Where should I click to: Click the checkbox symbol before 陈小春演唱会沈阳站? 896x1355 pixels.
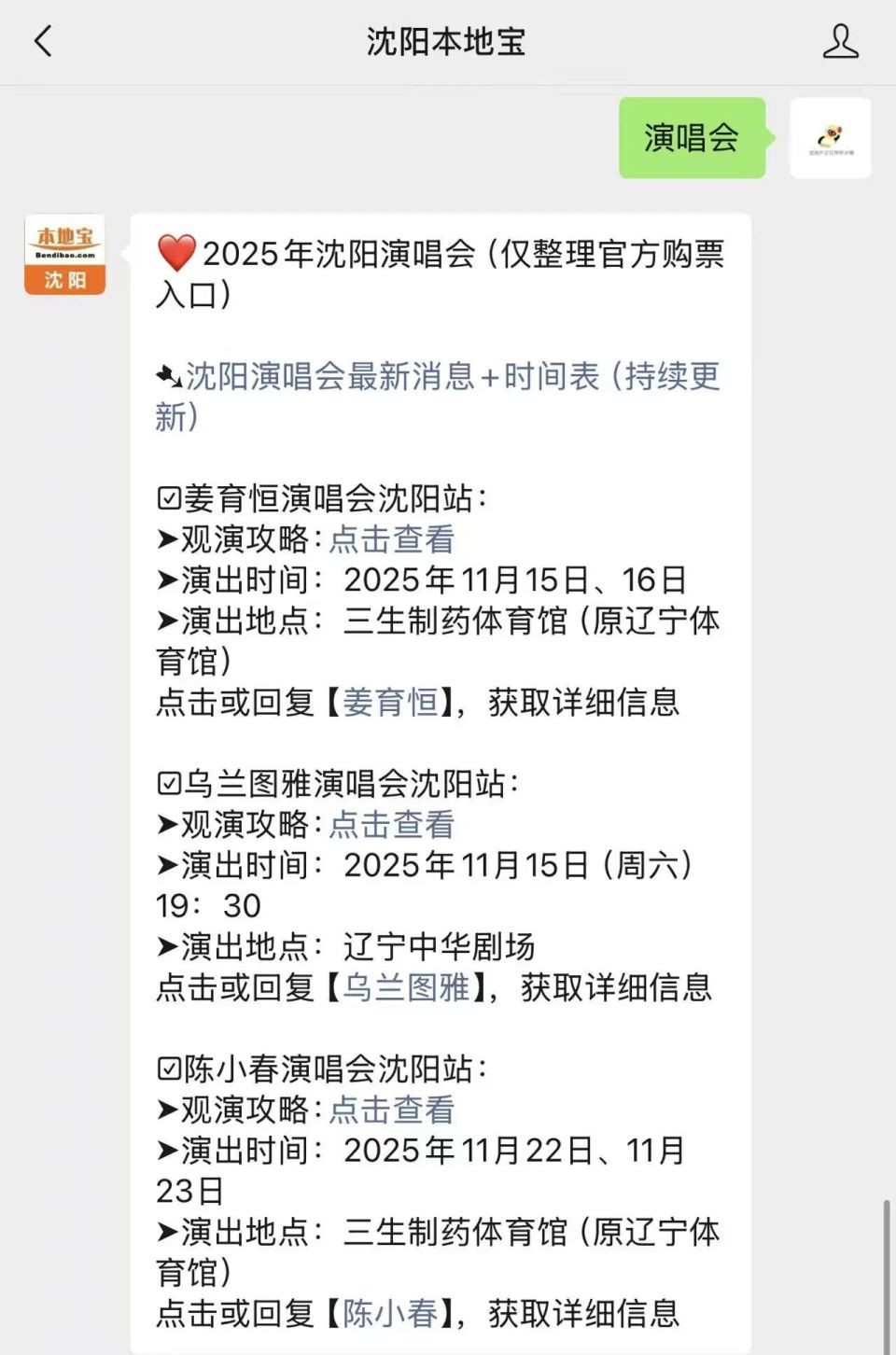tap(169, 1068)
